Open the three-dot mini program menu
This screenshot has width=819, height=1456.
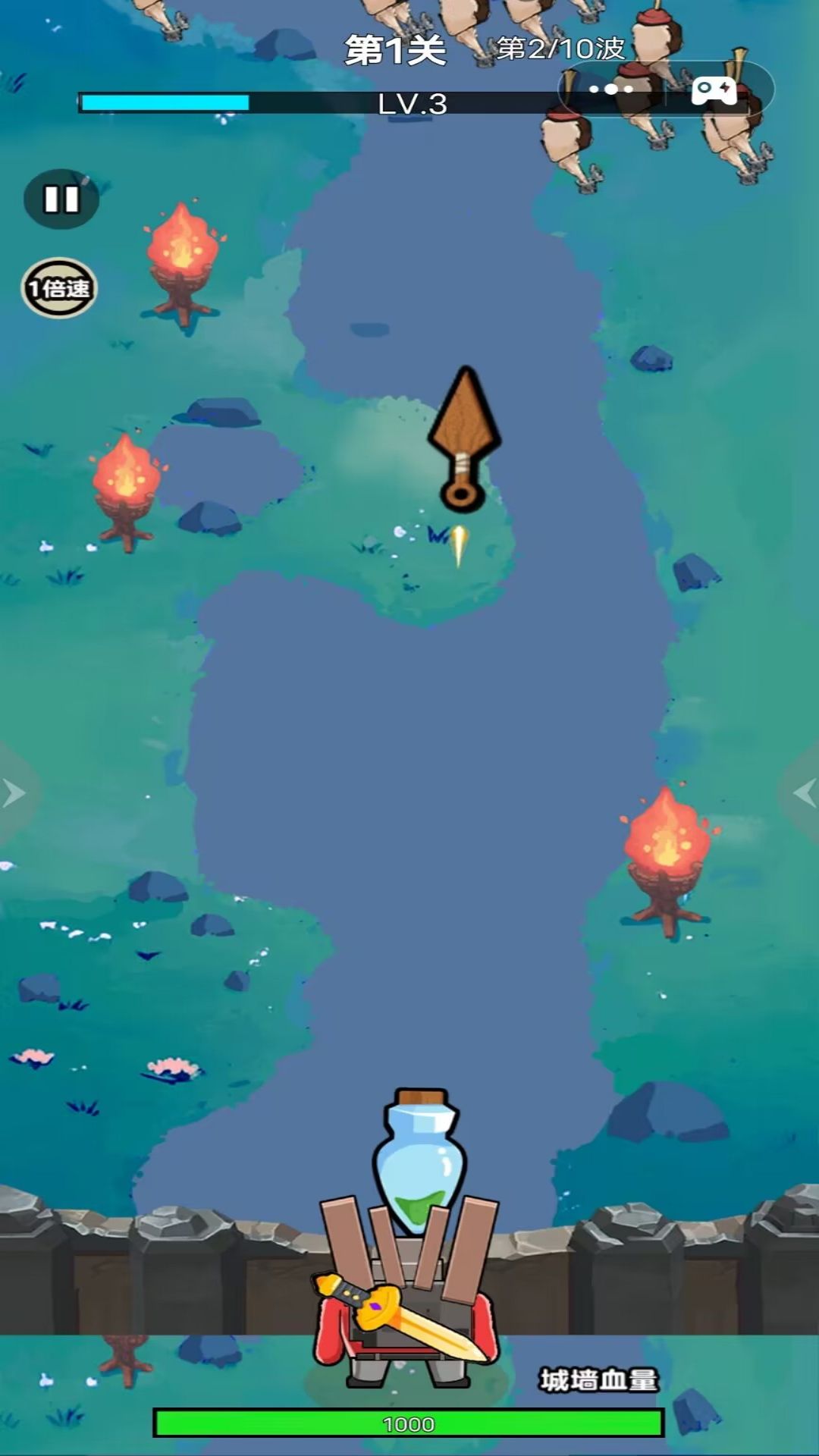[611, 89]
